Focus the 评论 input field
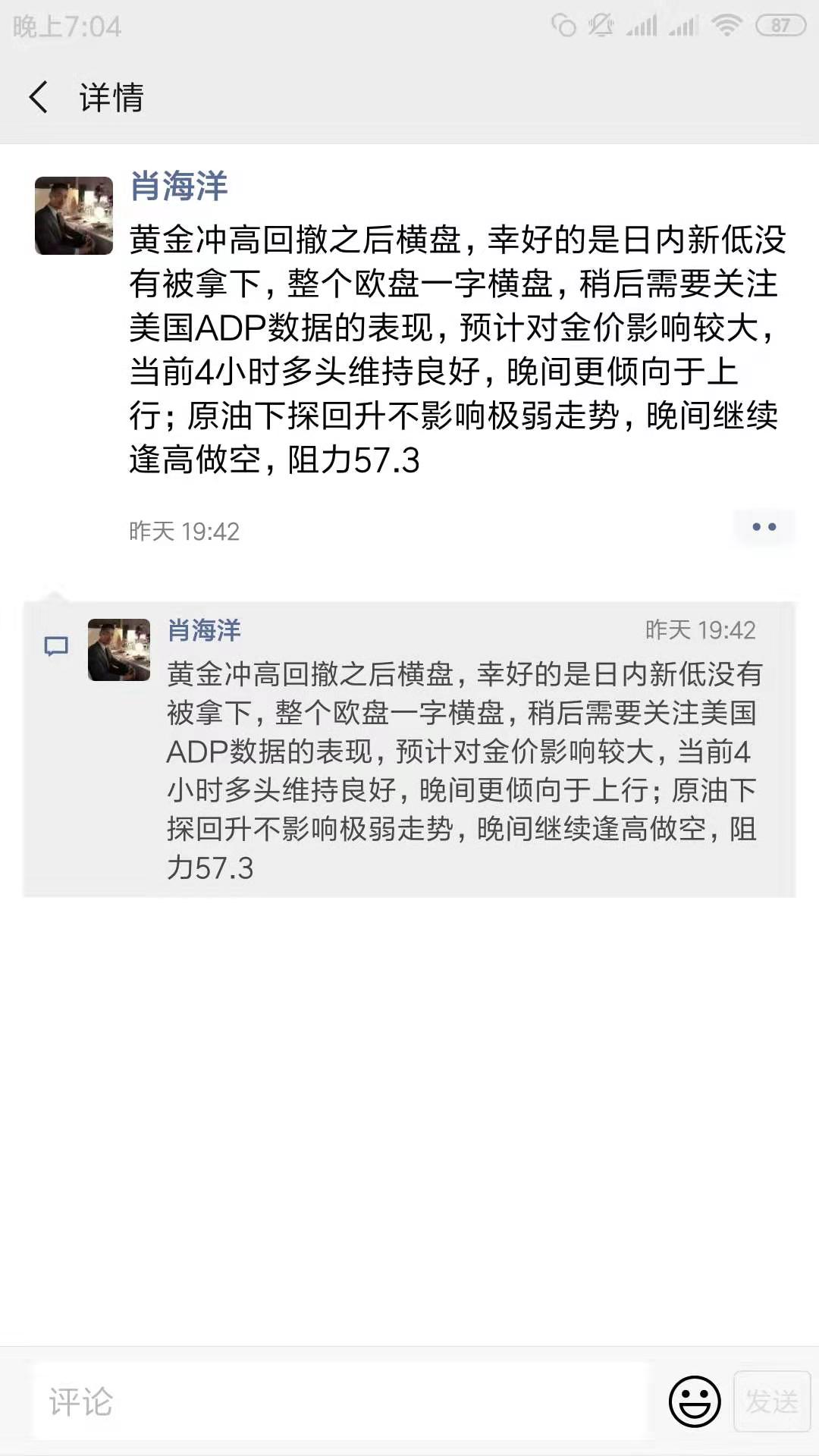The height and width of the screenshot is (1456, 819). (x=341, y=1401)
